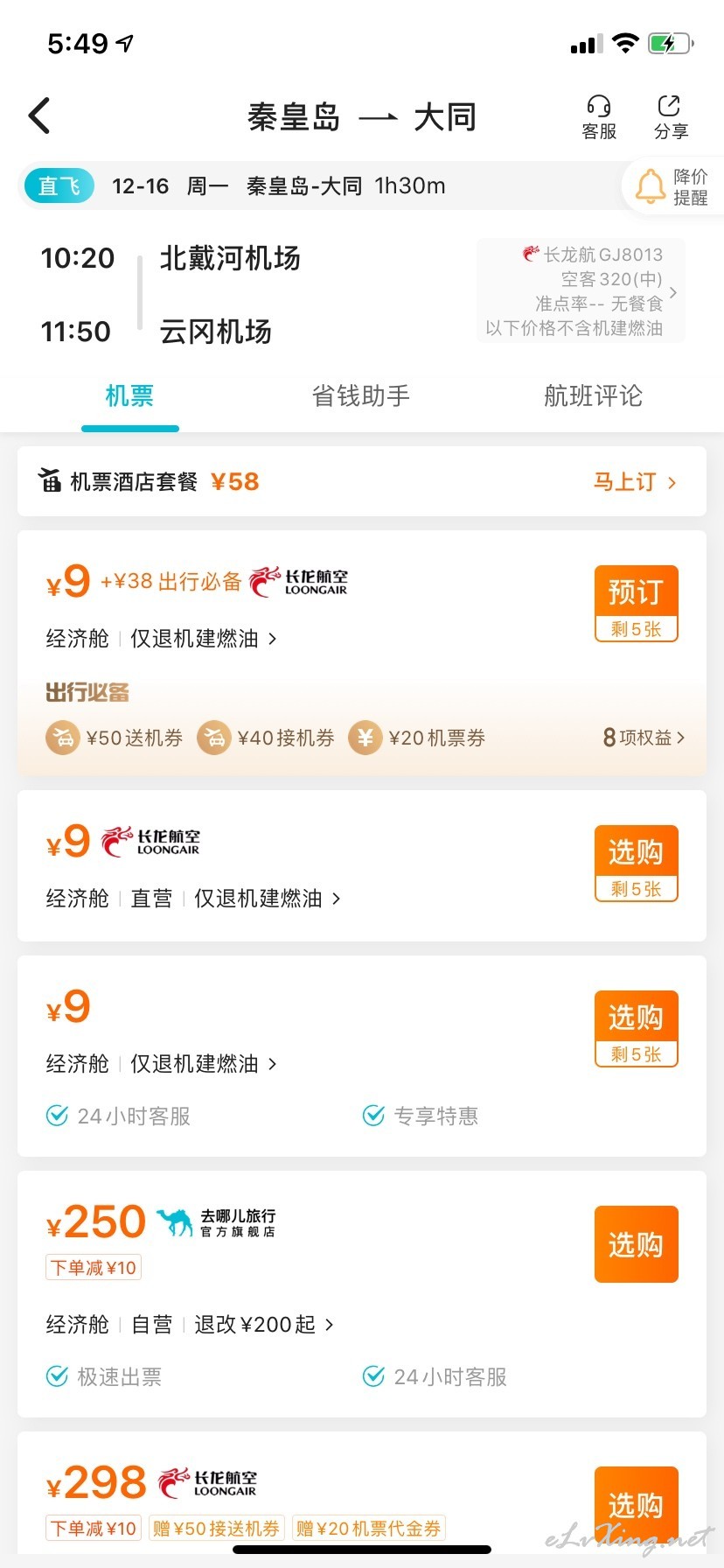This screenshot has width=724, height=1568.
Task: Tap 预订 on the ¥9 出行必备 fare
Action: point(637,604)
